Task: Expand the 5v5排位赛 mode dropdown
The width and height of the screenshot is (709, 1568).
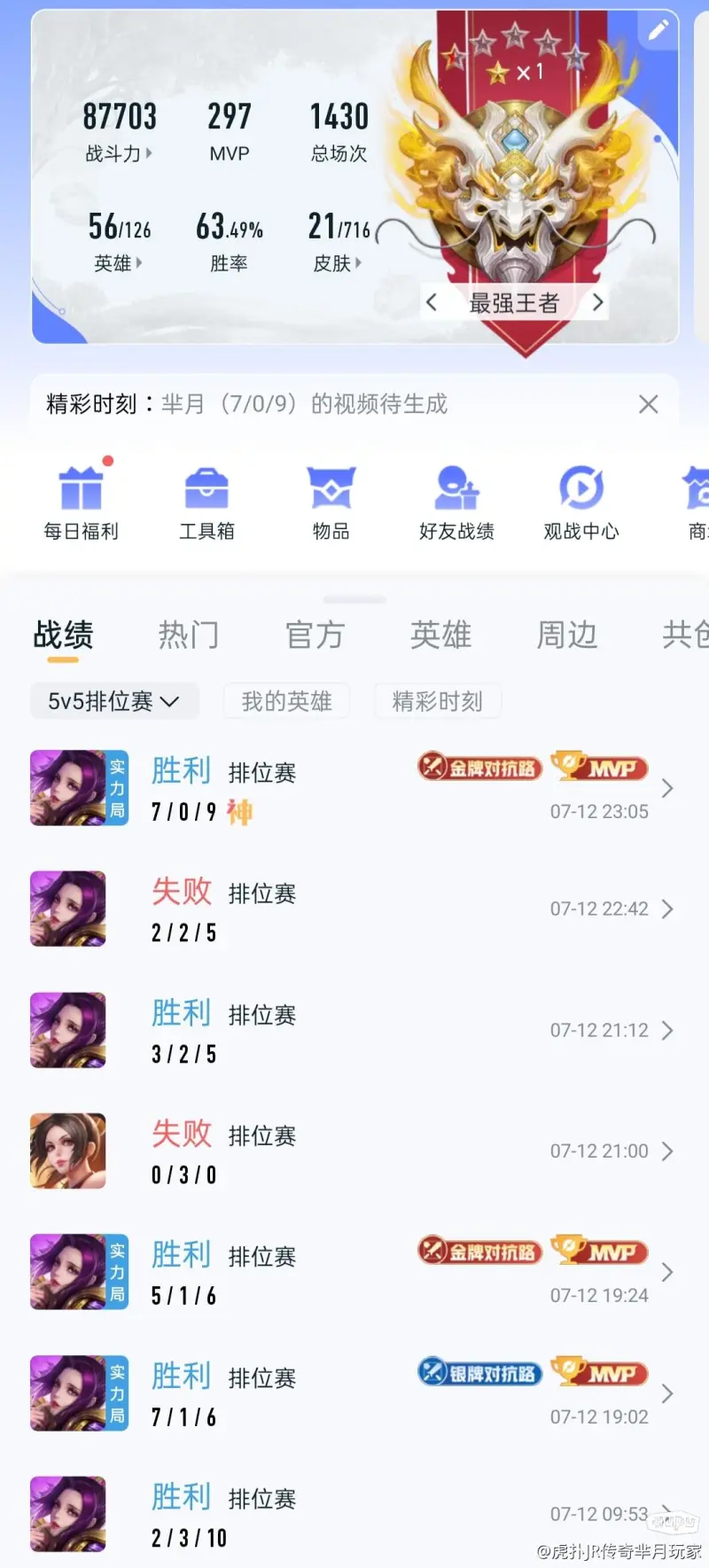Action: pyautogui.click(x=113, y=701)
